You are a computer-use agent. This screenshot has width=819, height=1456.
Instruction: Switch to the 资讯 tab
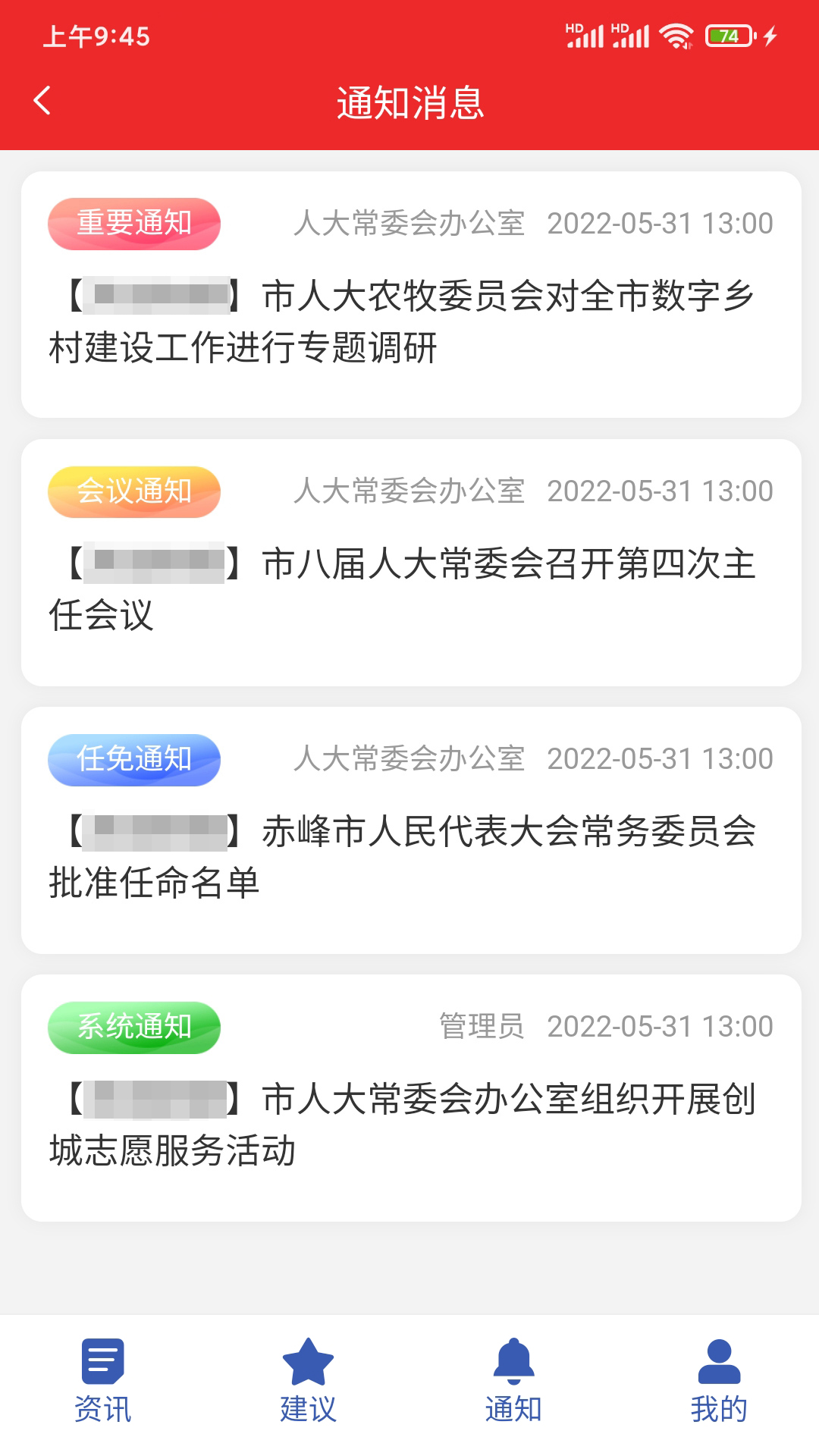point(102,1382)
